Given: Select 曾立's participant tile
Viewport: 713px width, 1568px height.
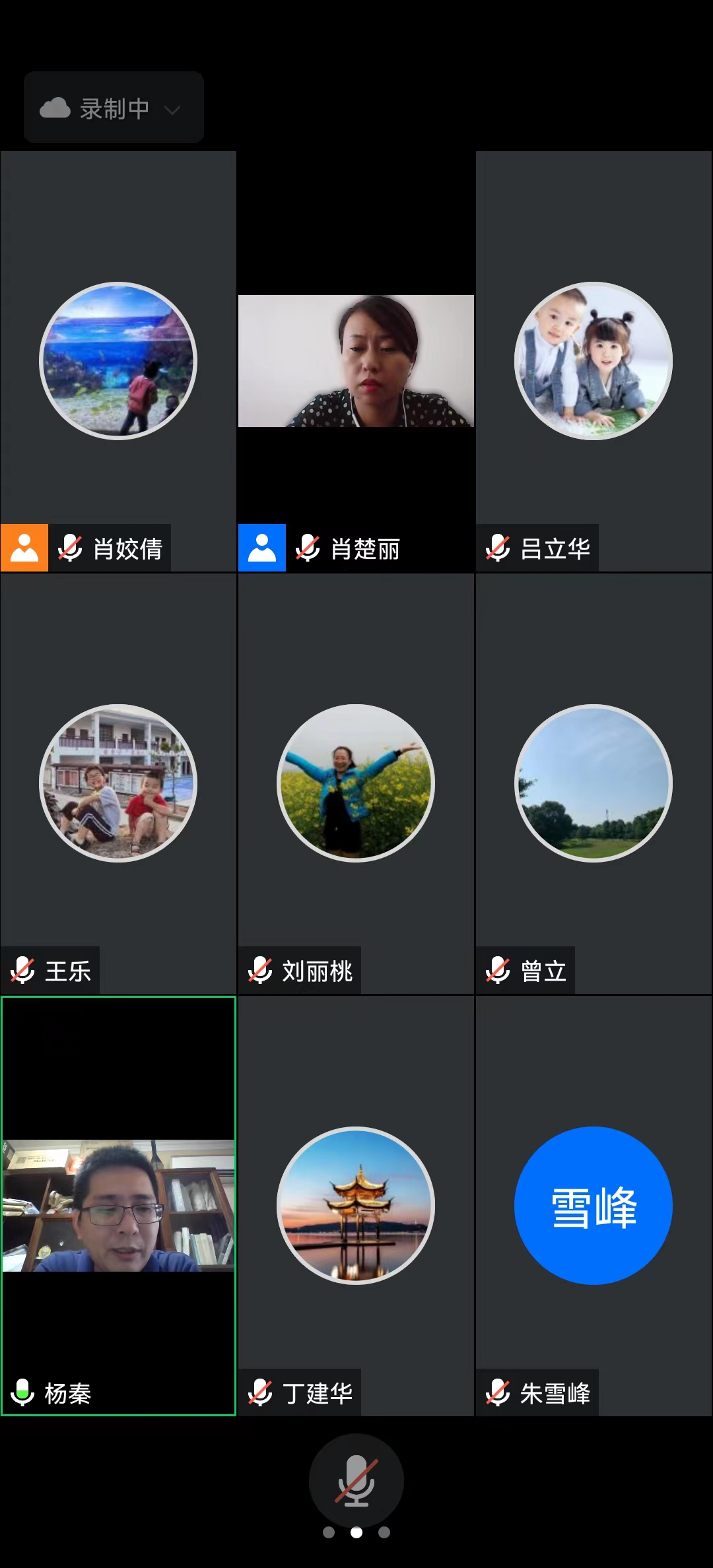Looking at the screenshot, I should pos(594,783).
